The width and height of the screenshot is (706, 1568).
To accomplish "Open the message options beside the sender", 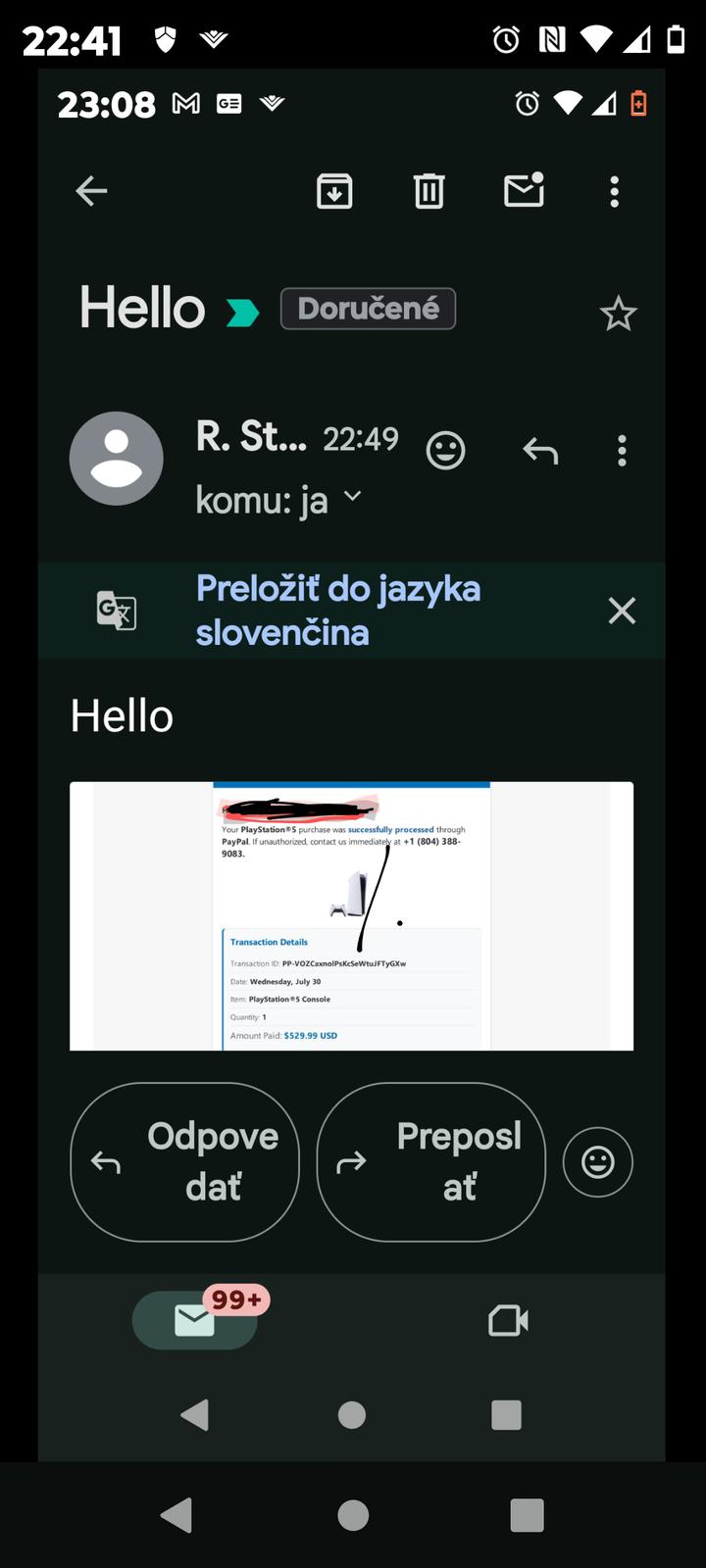I will [622, 451].
